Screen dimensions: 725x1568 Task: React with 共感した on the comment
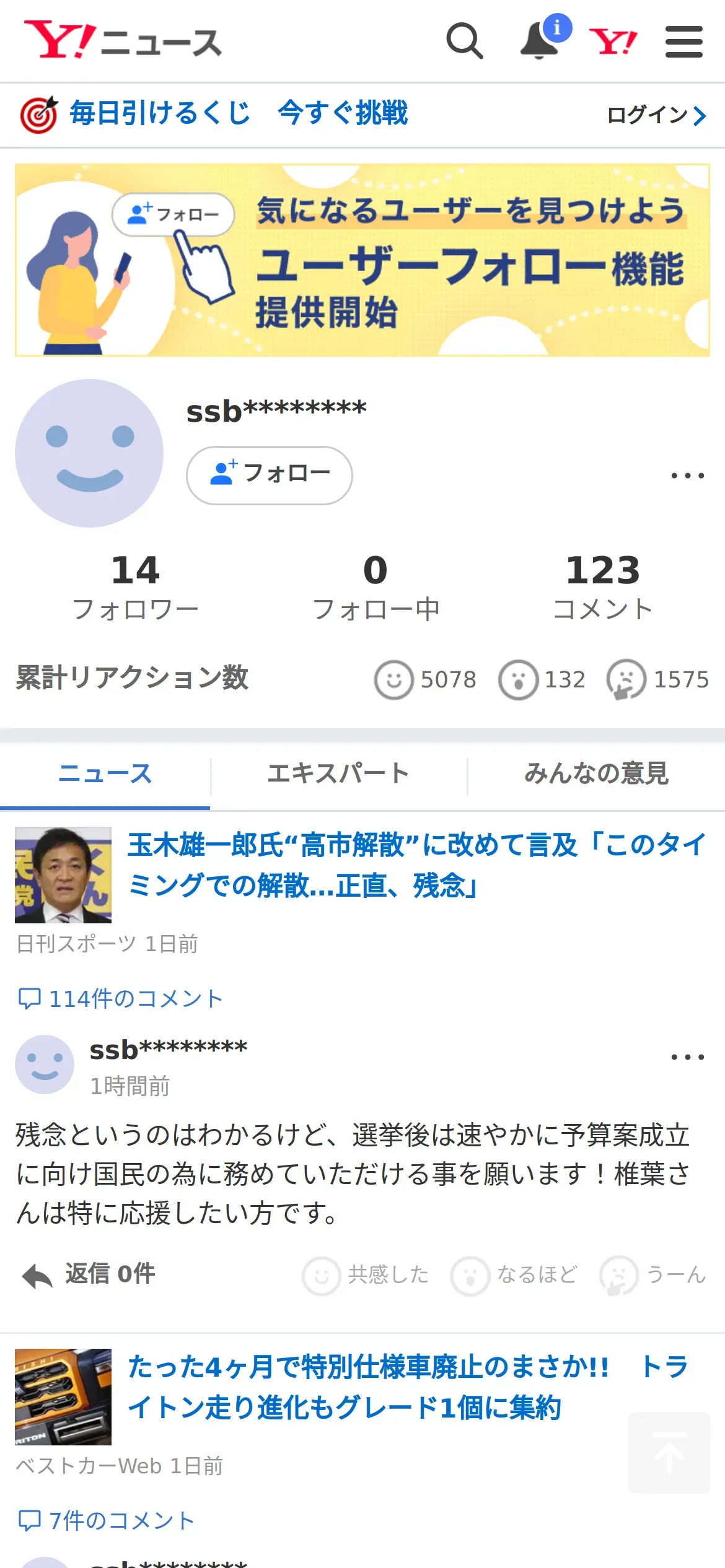click(366, 1275)
